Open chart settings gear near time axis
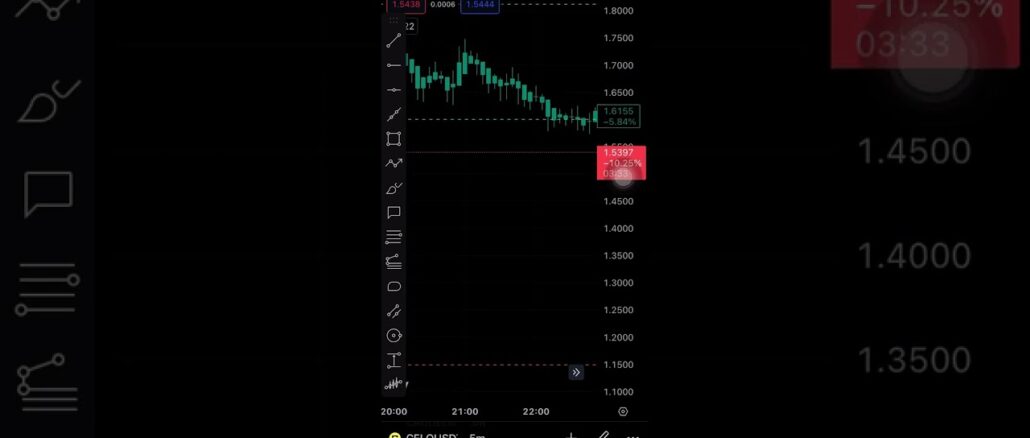The height and width of the screenshot is (438, 1030). click(623, 411)
